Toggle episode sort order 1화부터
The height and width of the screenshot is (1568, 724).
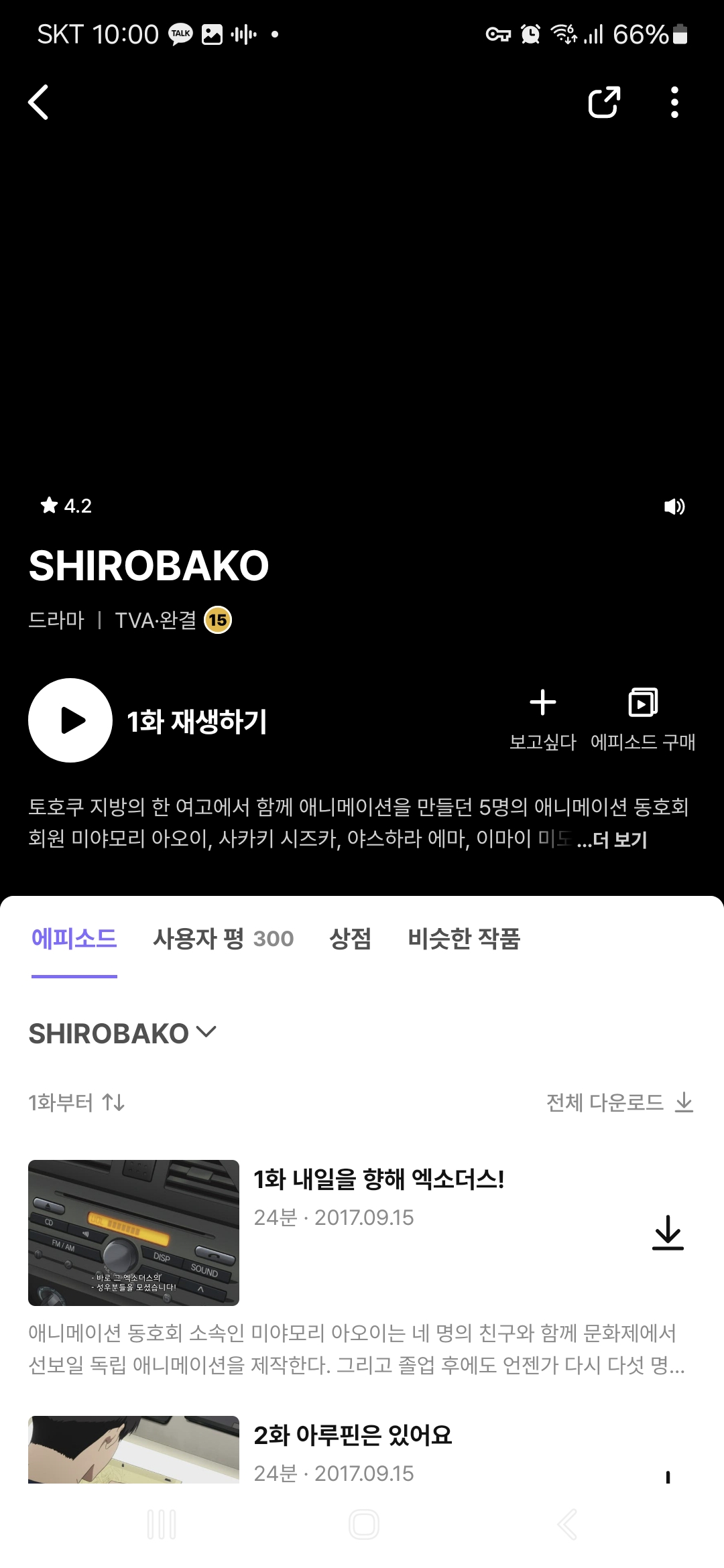[x=76, y=1102]
